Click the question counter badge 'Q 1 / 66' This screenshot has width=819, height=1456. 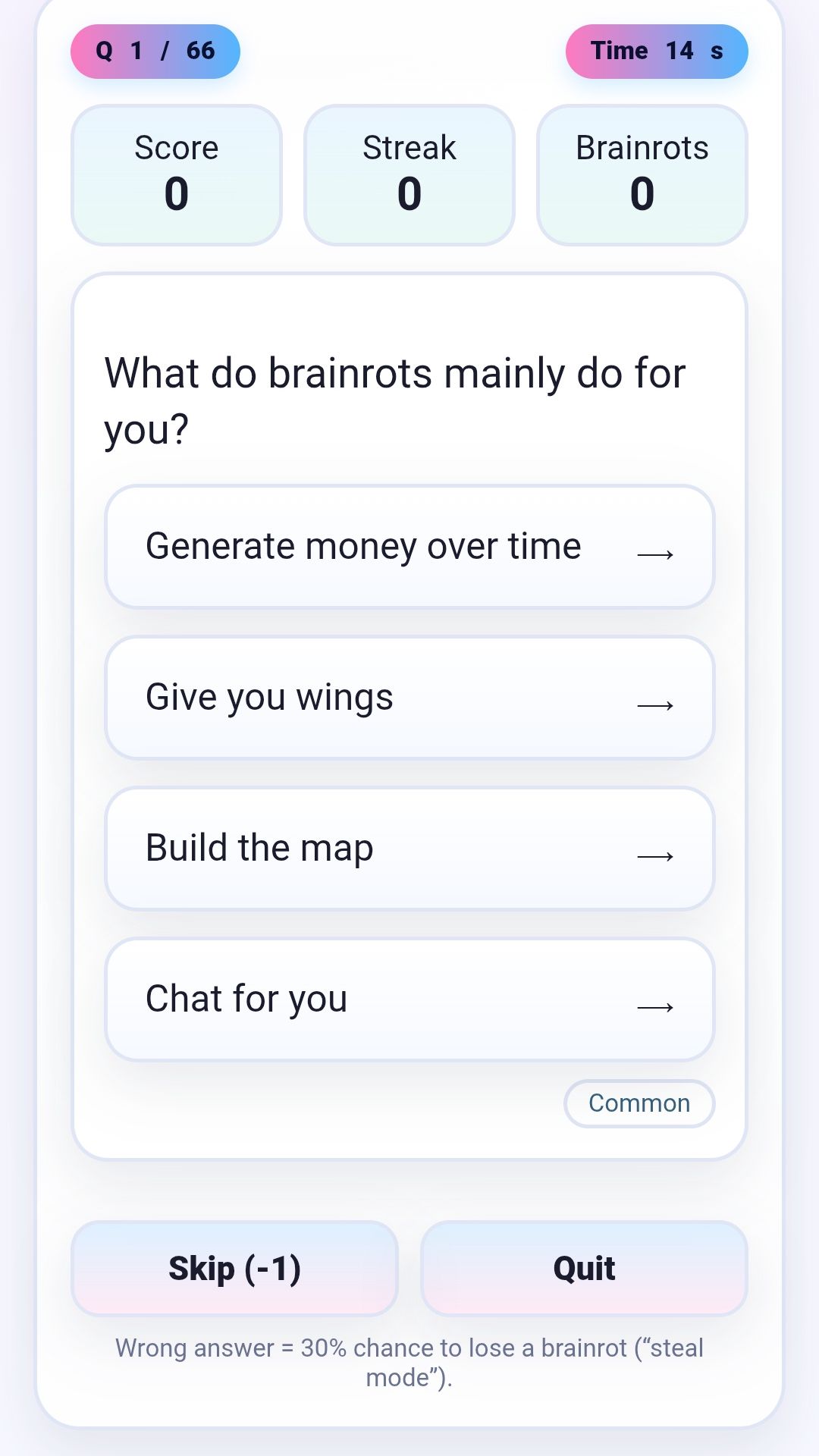(155, 51)
